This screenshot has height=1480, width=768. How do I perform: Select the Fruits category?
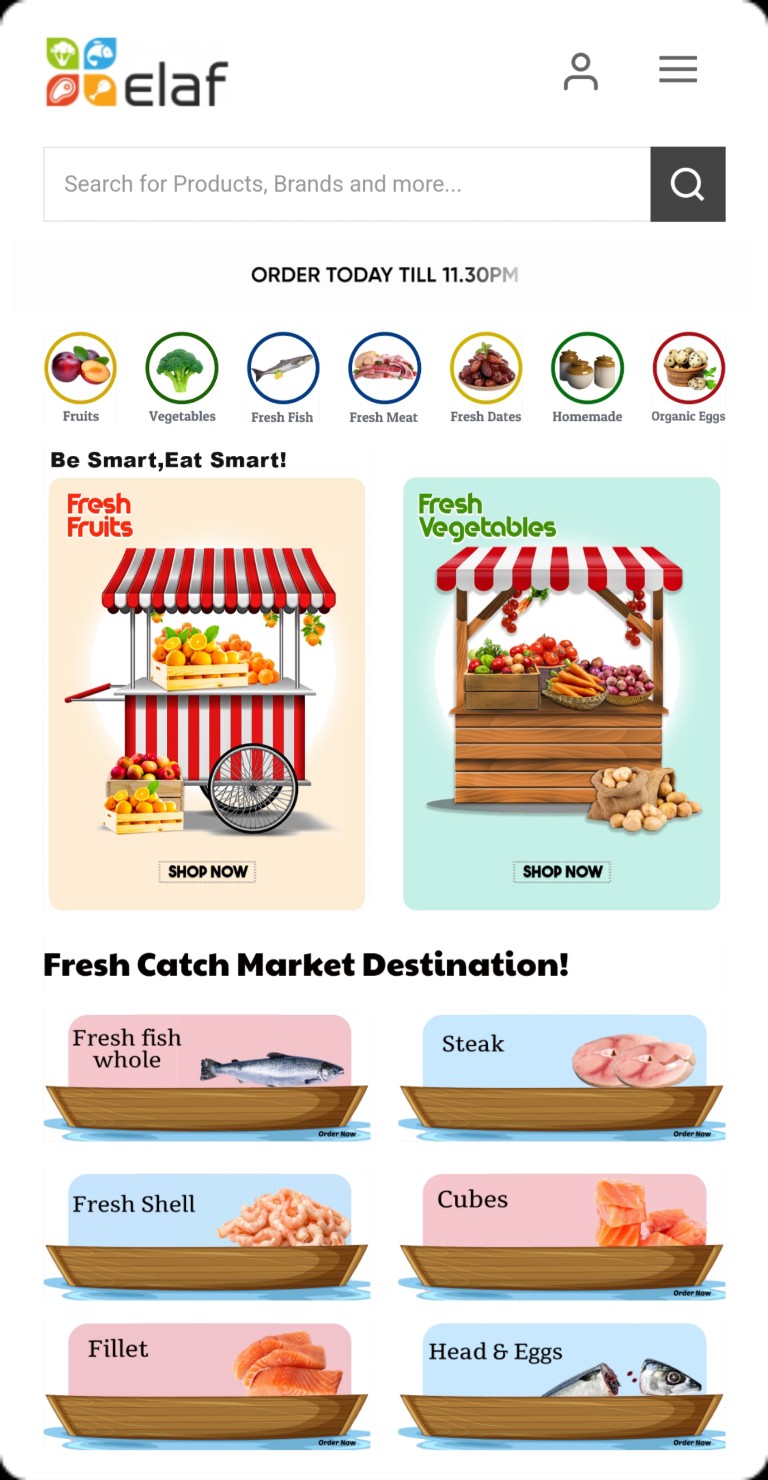point(81,369)
